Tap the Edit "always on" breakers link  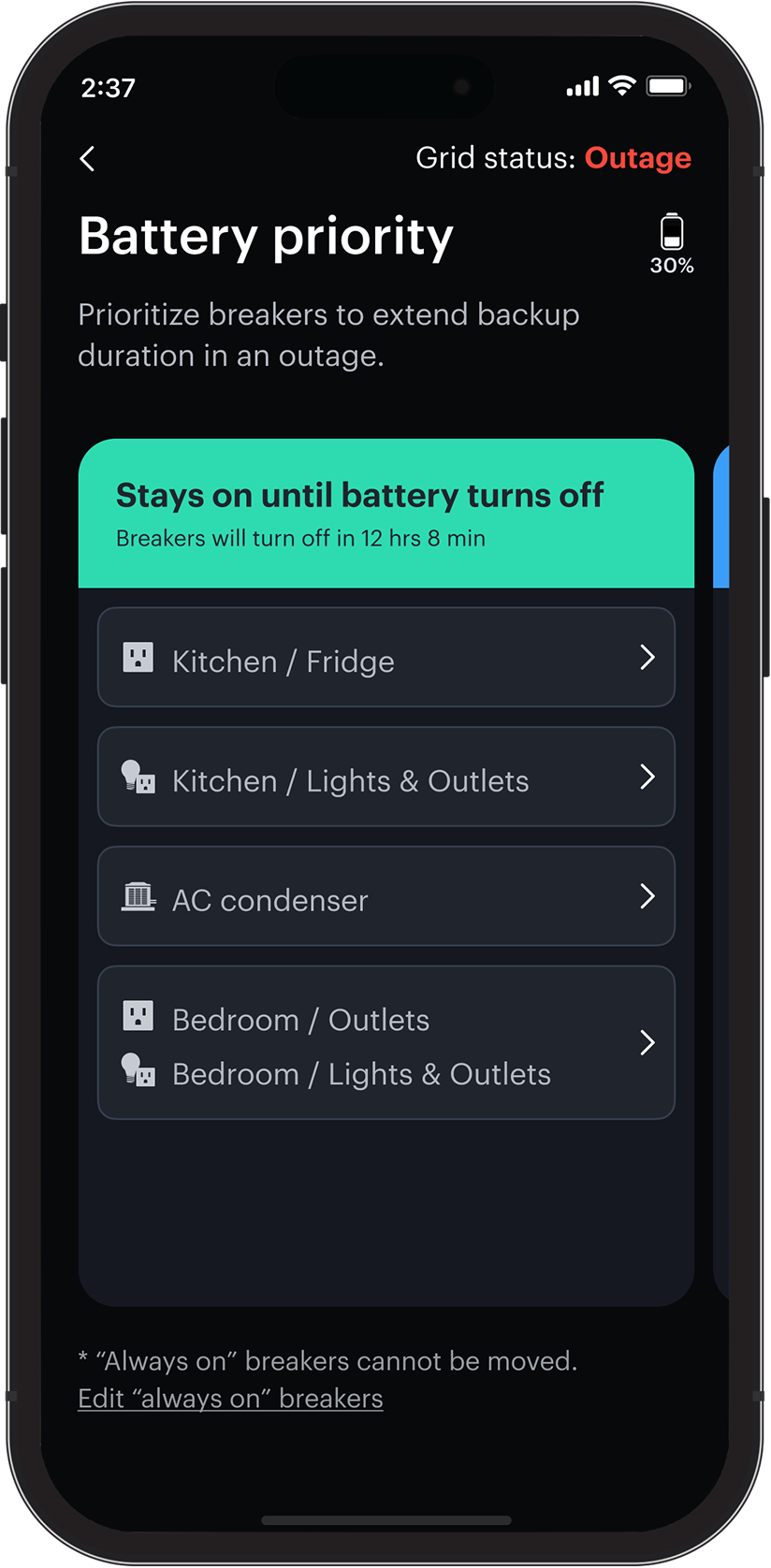230,1399
